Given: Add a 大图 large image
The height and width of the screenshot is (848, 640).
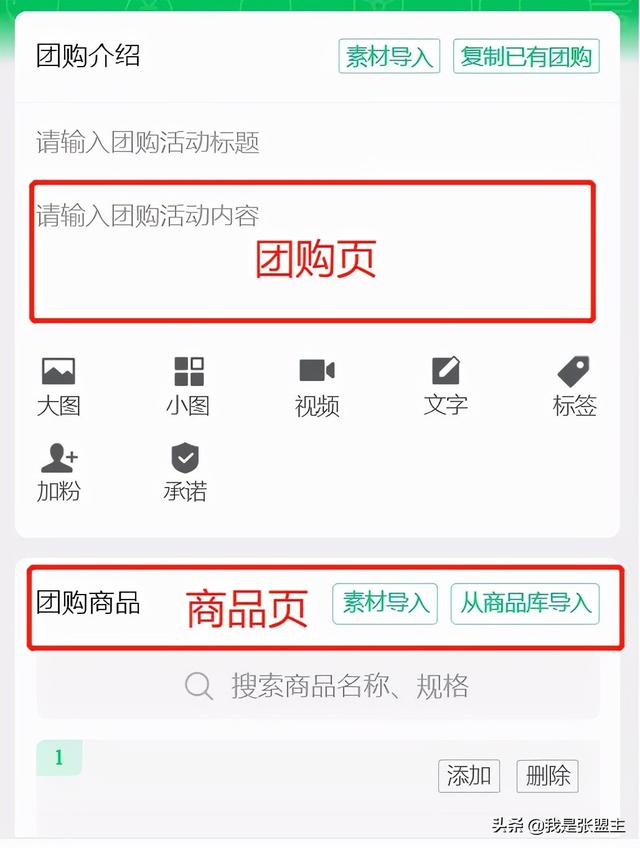Looking at the screenshot, I should 58,386.
